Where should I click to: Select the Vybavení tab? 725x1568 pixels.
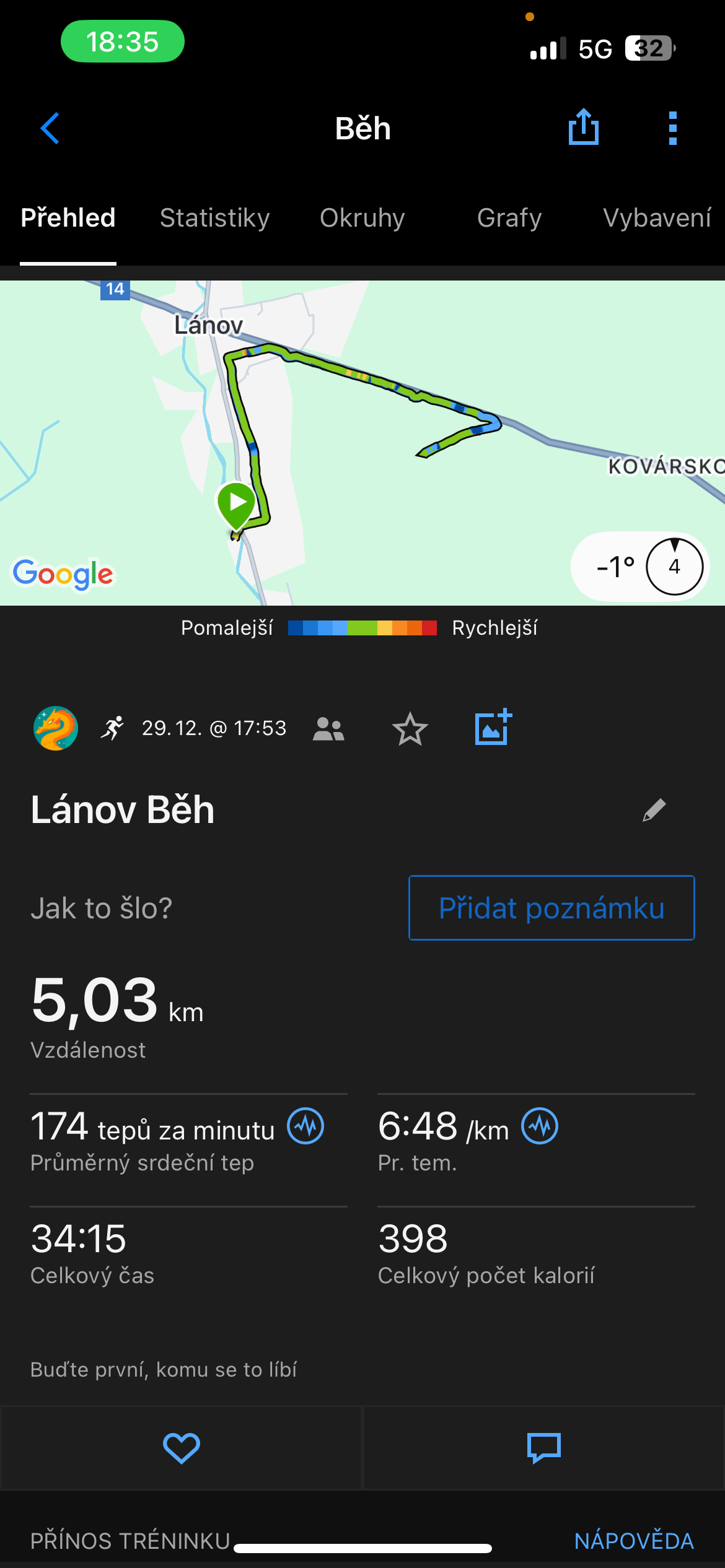tap(657, 218)
